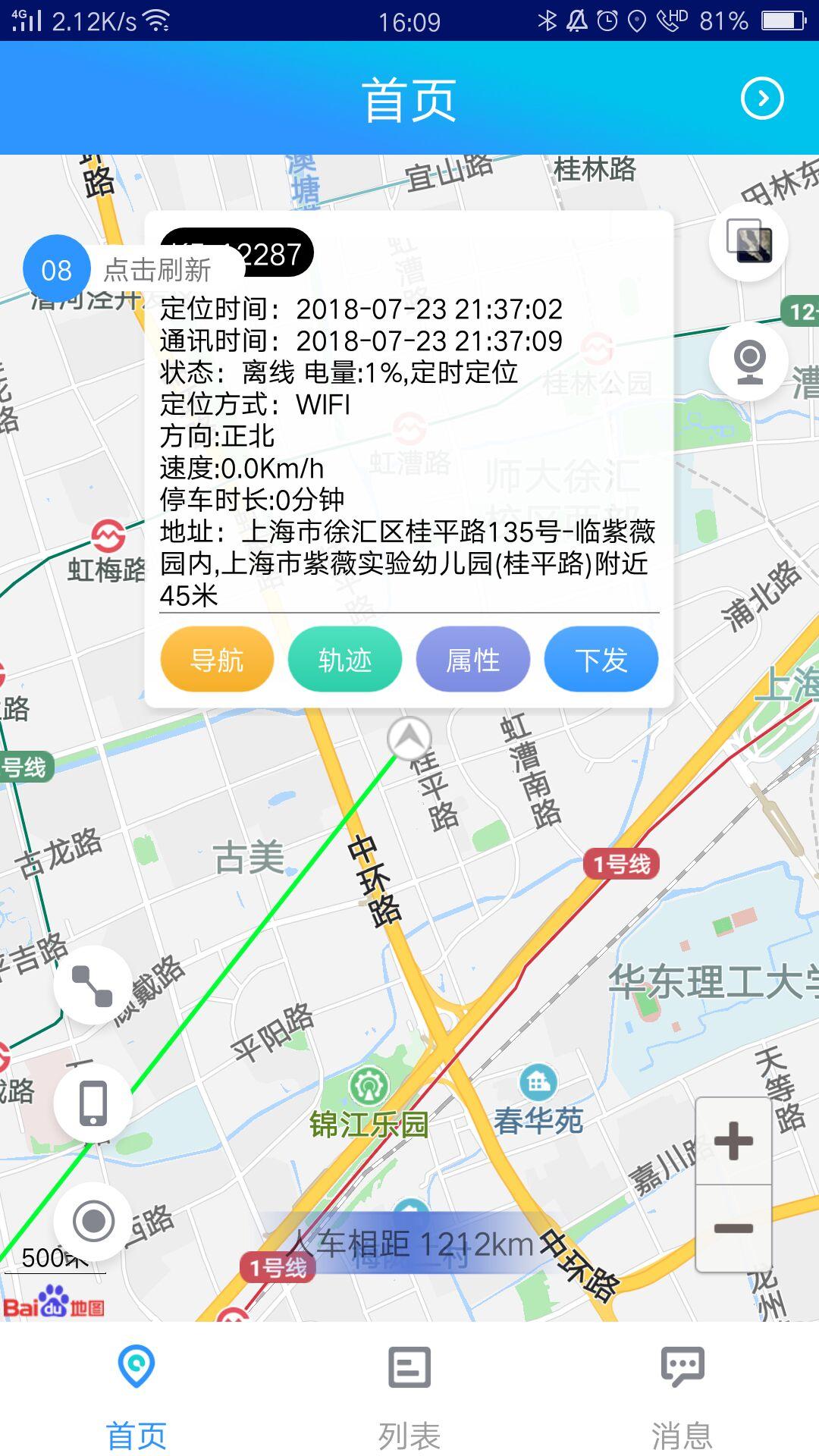Switch the map layer to satellite view
This screenshot has width=819, height=1456.
748,242
